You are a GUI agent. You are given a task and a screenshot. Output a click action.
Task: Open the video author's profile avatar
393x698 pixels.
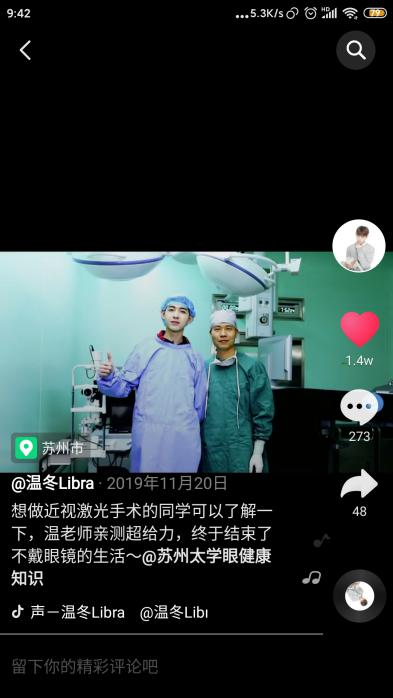coord(359,246)
